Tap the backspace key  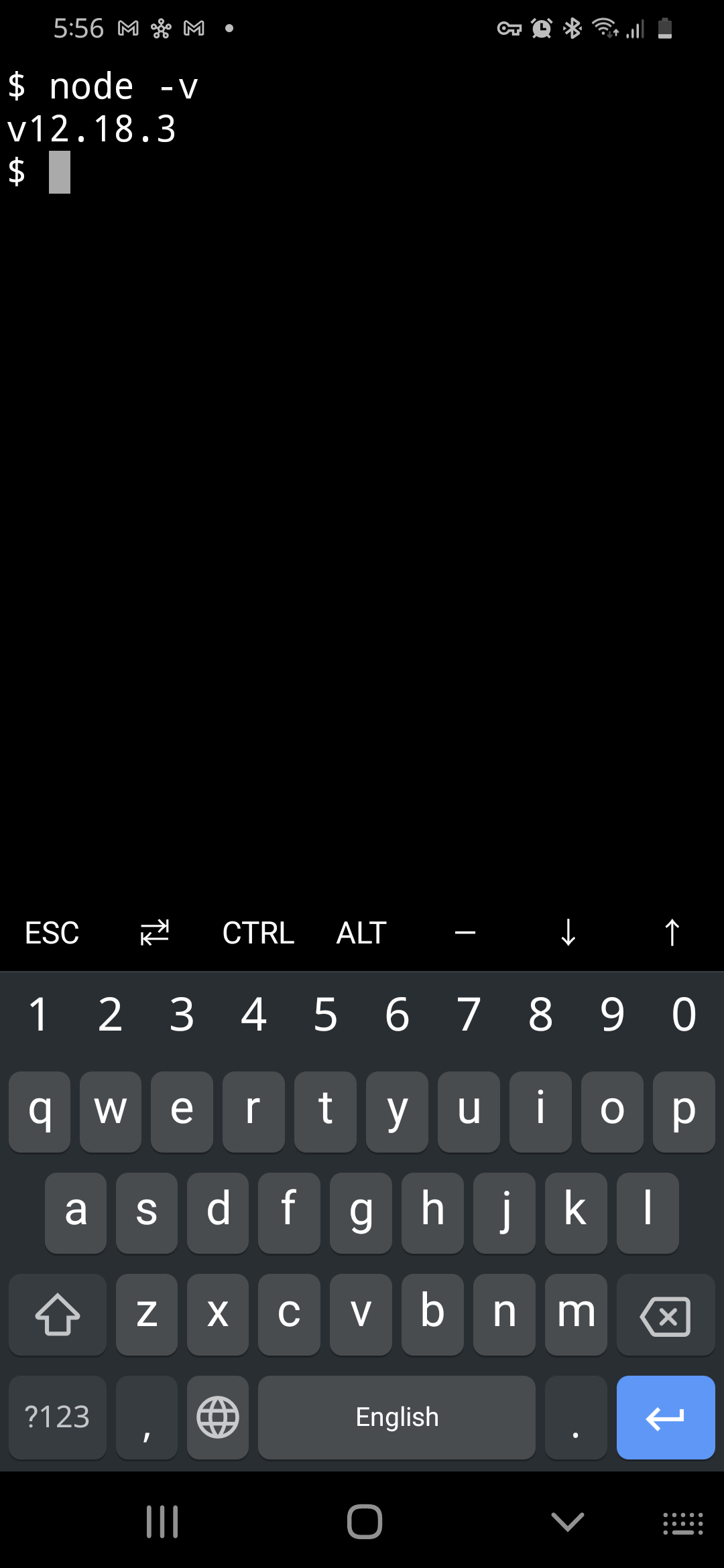click(x=666, y=1315)
